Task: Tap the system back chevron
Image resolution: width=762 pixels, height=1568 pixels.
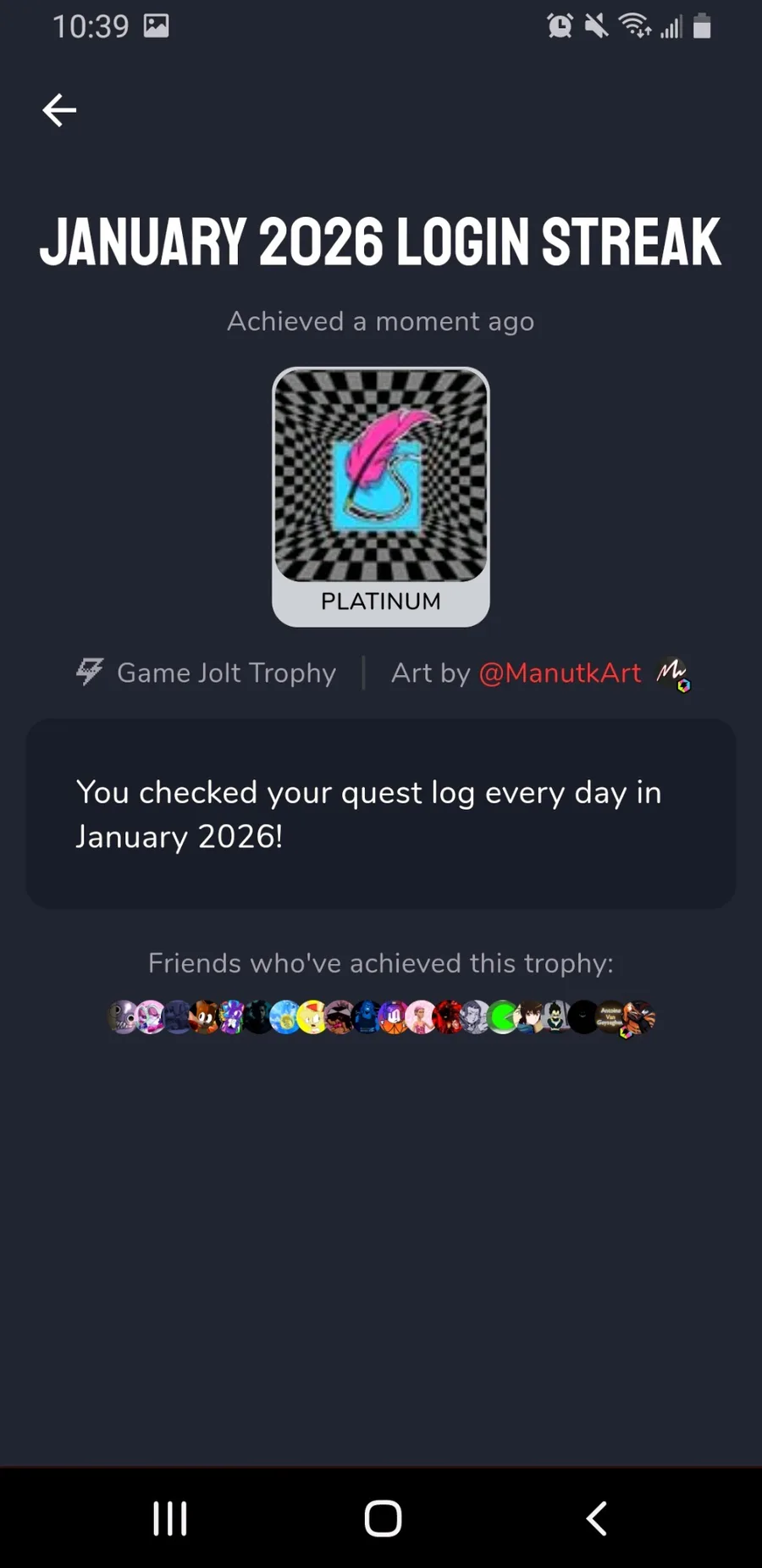Action: 596,1518
